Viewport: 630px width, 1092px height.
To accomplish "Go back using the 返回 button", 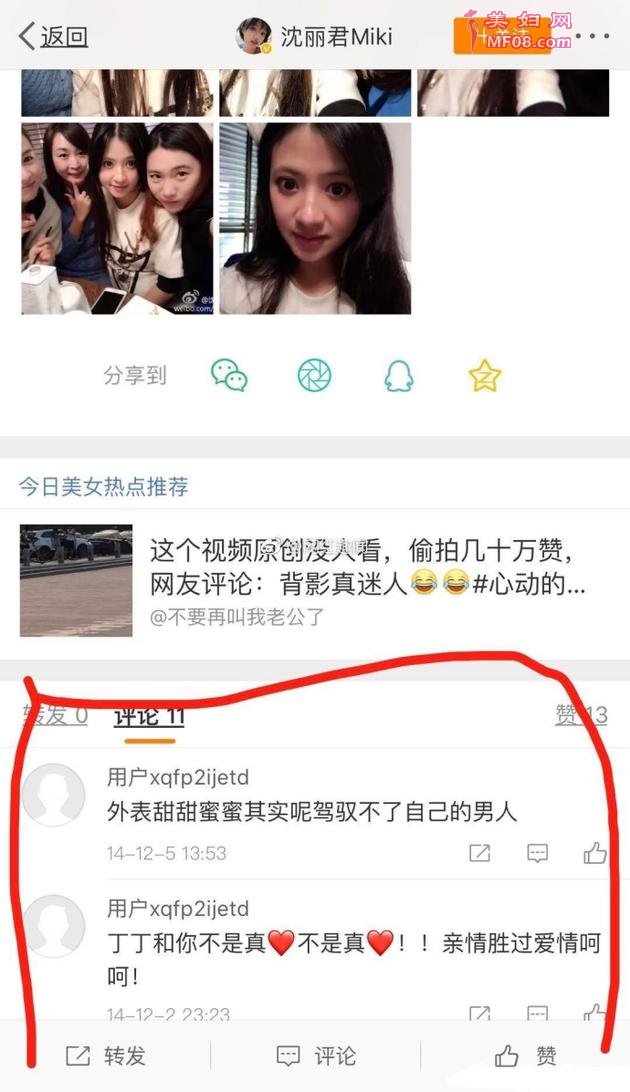I will [53, 38].
